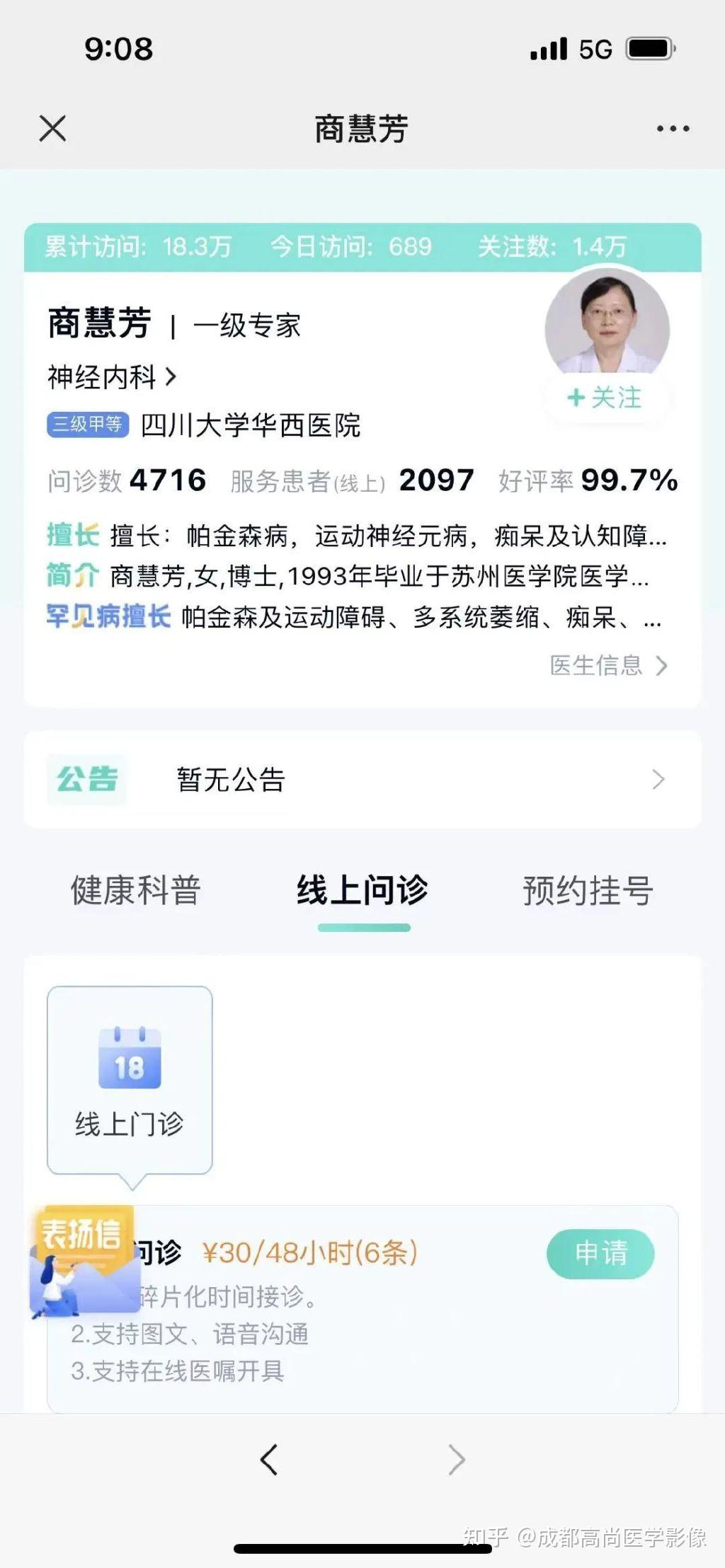Close the doctor page with the X

[x=52, y=129]
